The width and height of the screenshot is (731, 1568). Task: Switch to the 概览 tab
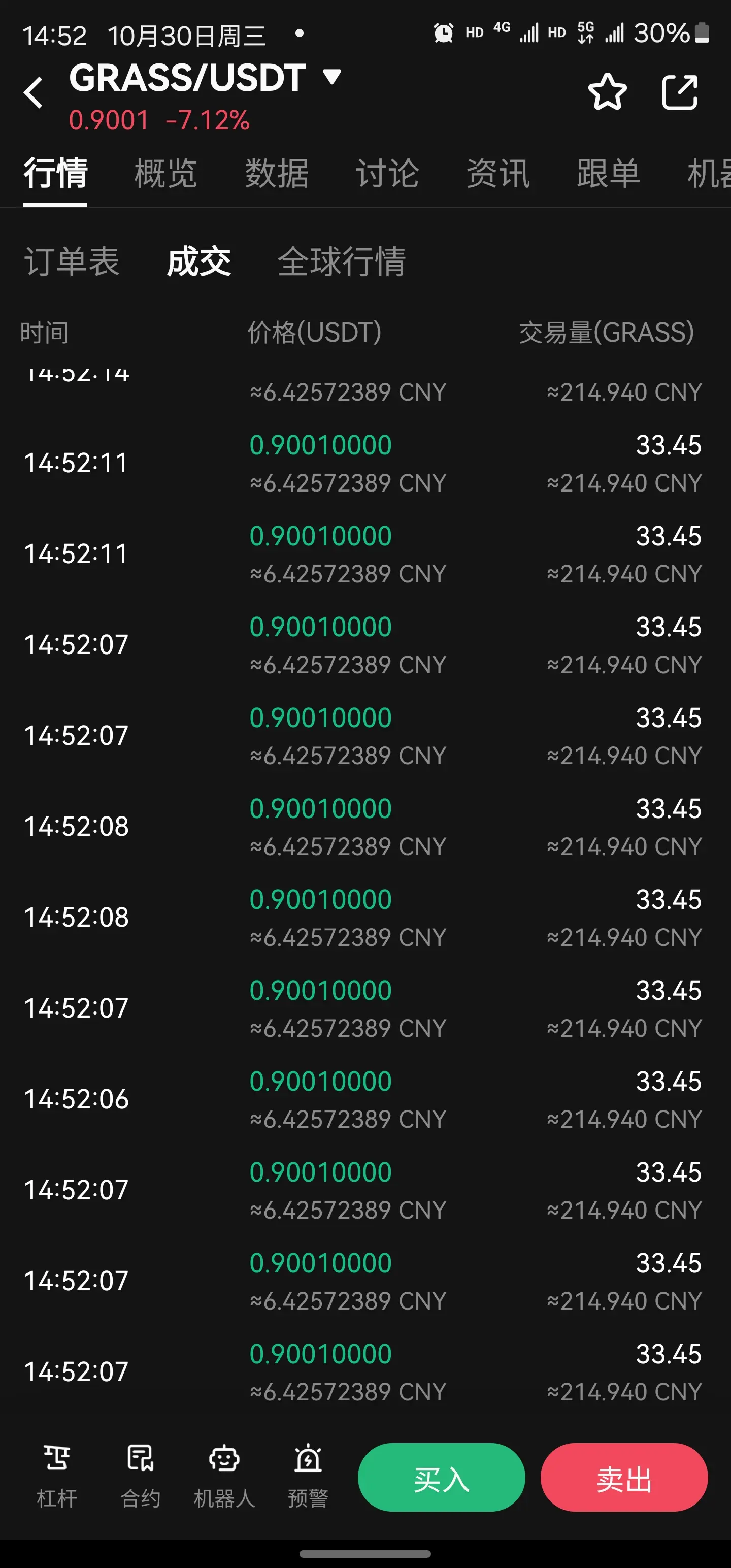[x=165, y=174]
